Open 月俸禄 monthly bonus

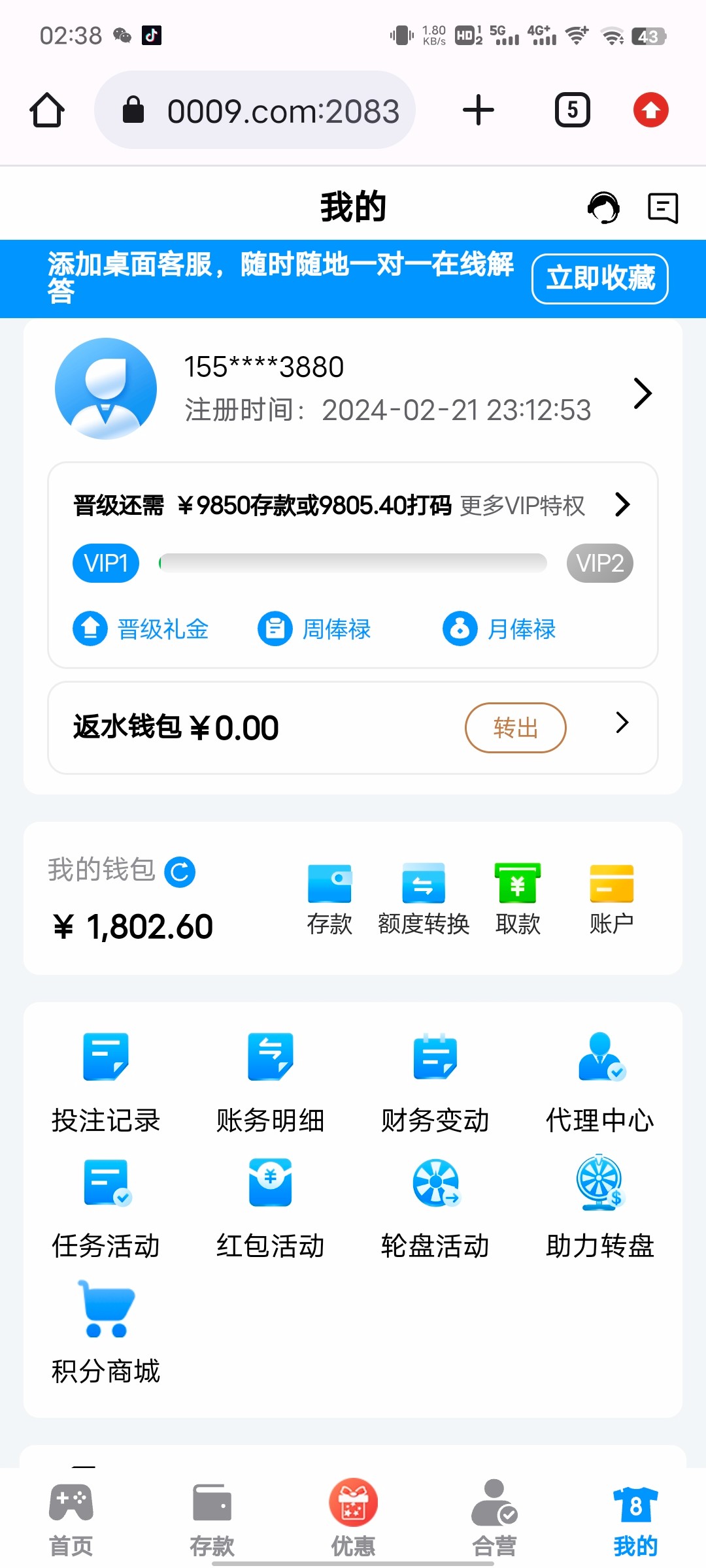[x=499, y=629]
